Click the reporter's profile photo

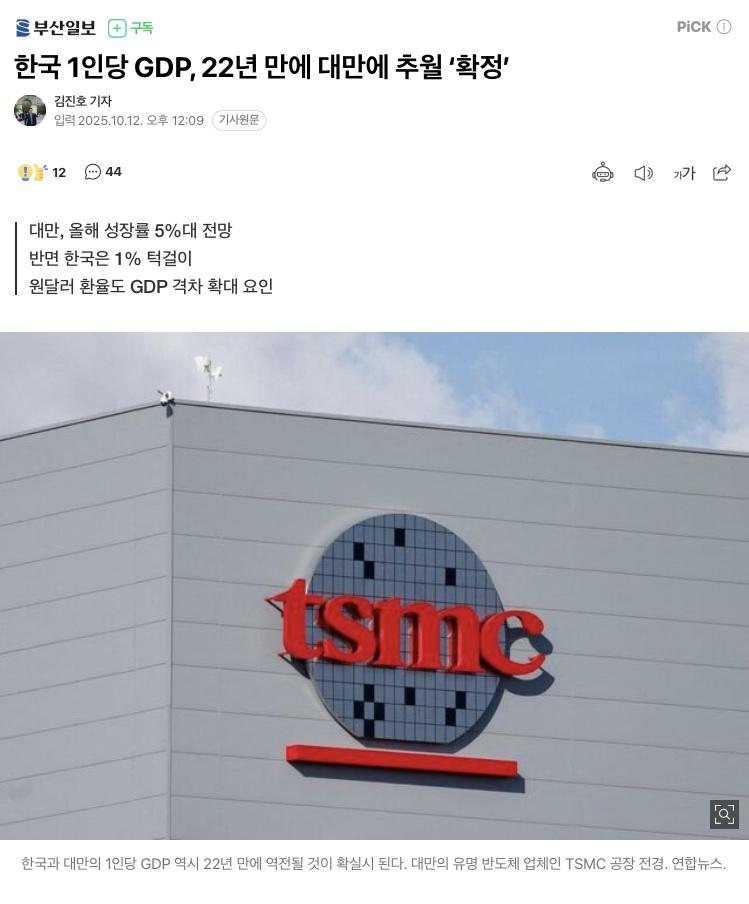[x=30, y=111]
